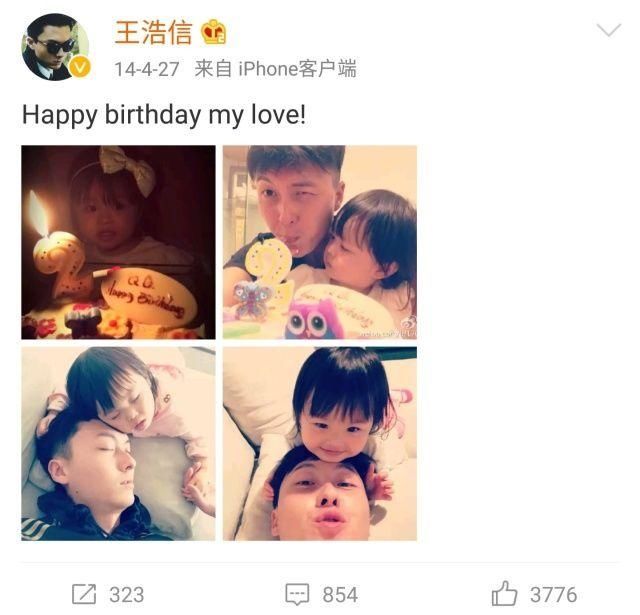Expand the post options chevron

pos(608,31)
